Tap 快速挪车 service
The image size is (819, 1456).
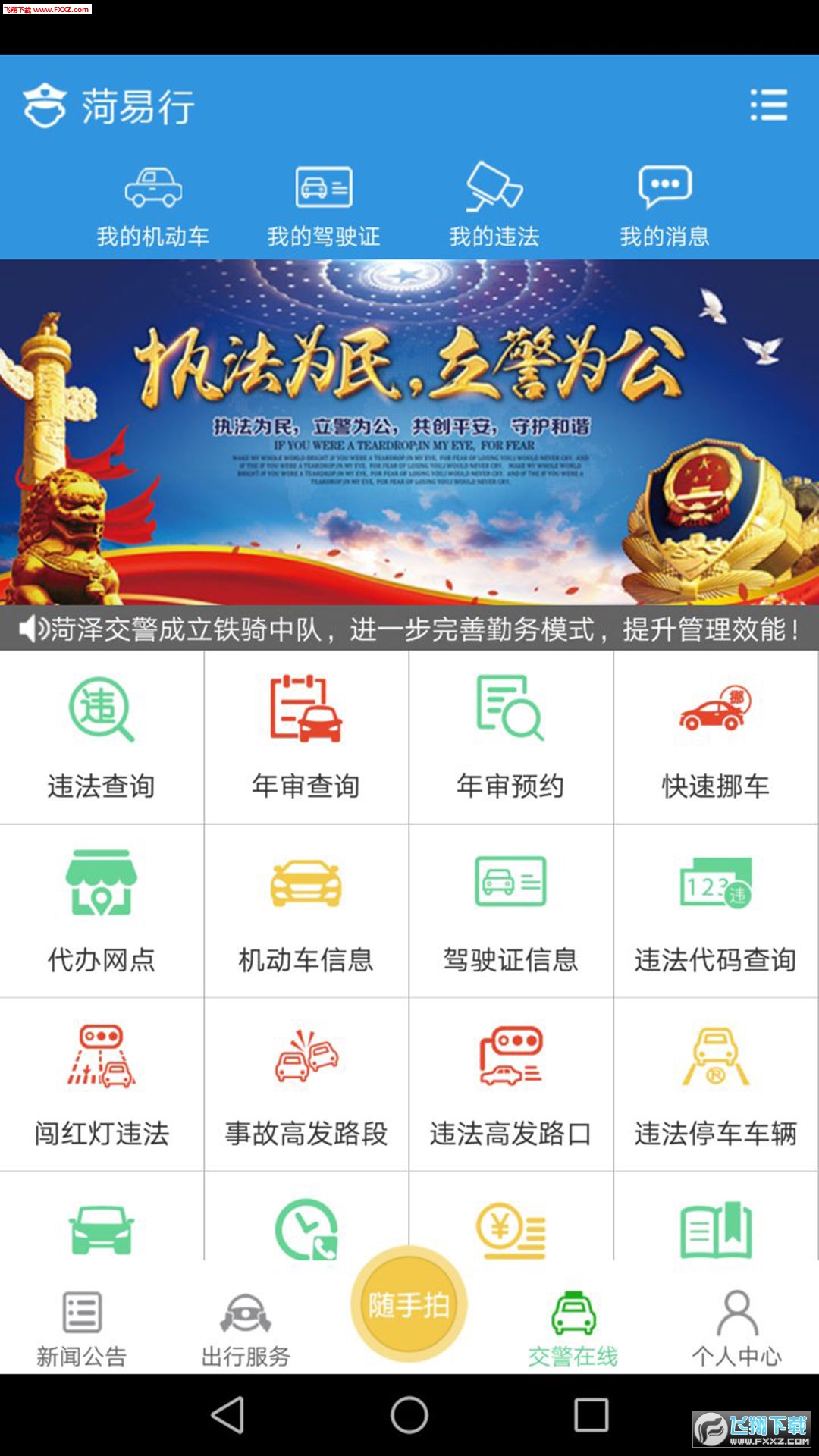(715, 737)
